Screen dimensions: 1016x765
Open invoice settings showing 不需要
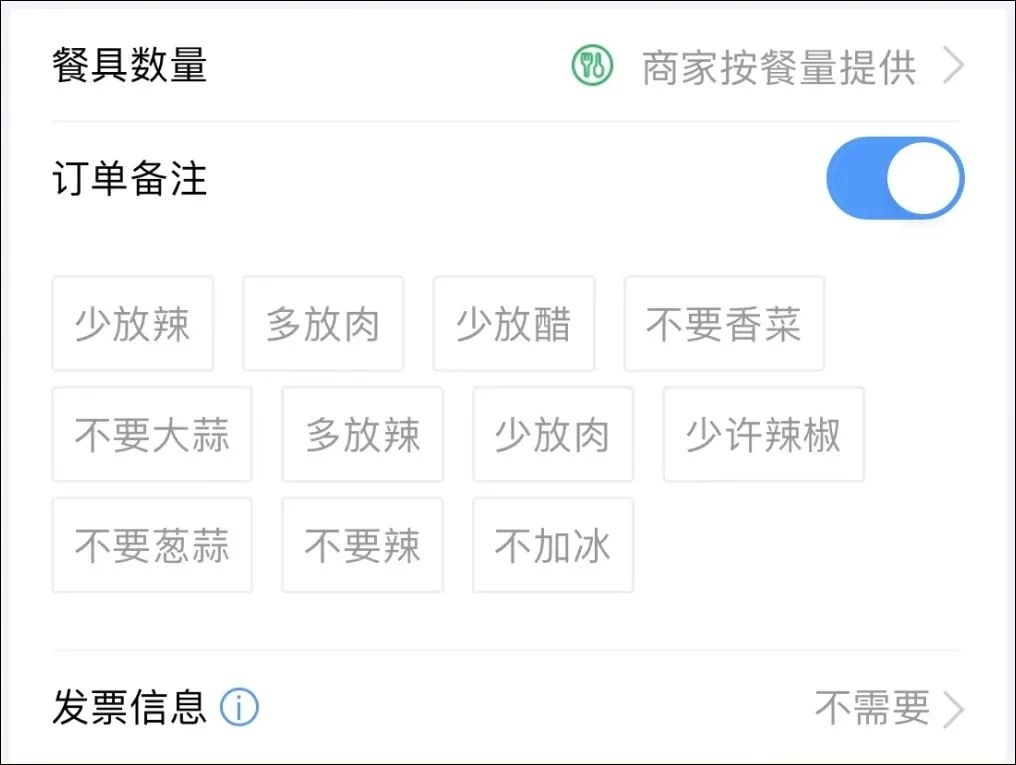tap(890, 707)
